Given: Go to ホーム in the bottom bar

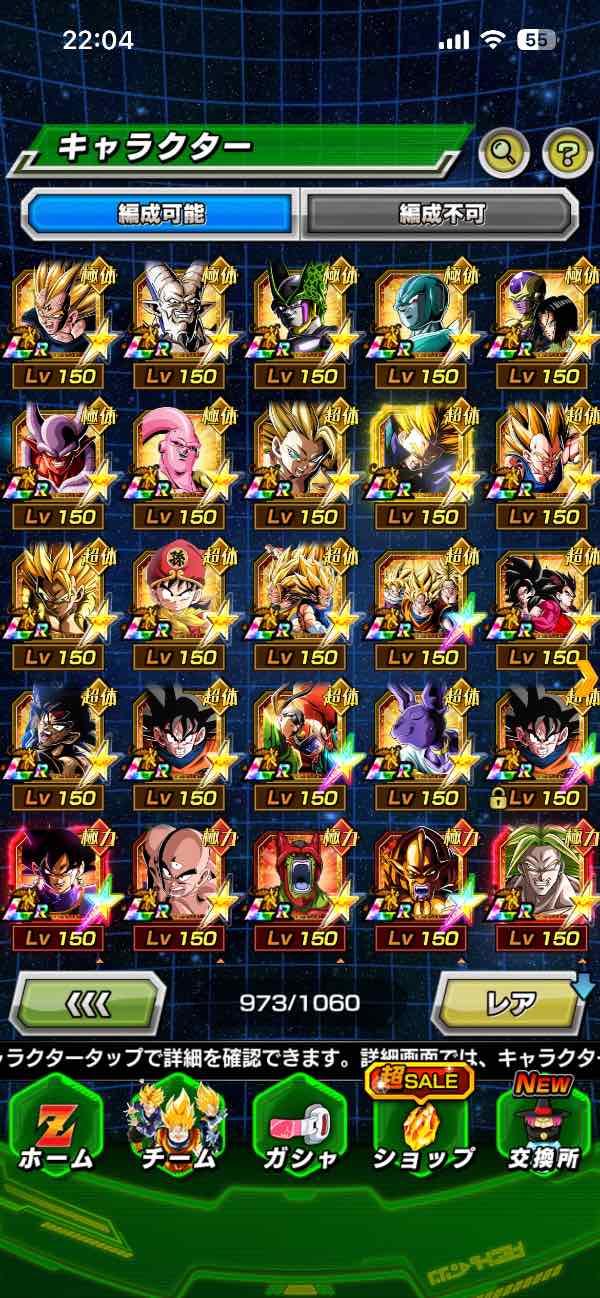Looking at the screenshot, I should [55, 1123].
